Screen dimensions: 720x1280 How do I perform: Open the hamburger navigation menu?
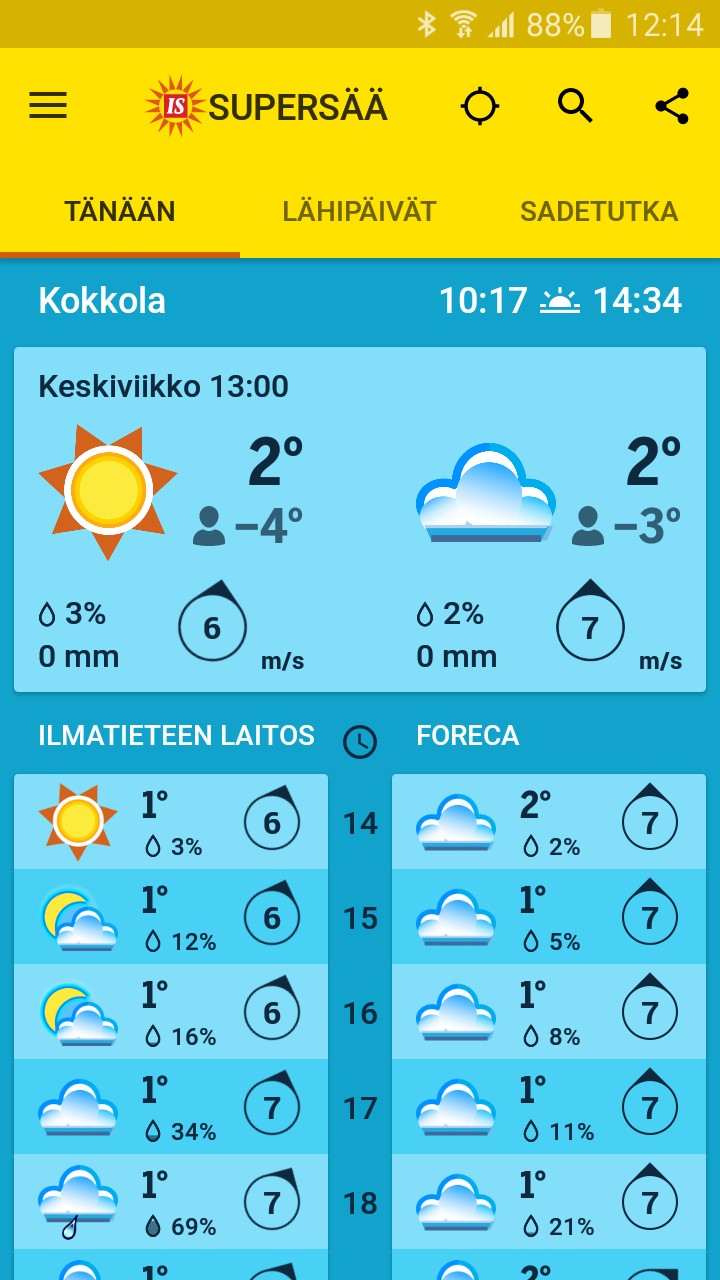click(47, 106)
